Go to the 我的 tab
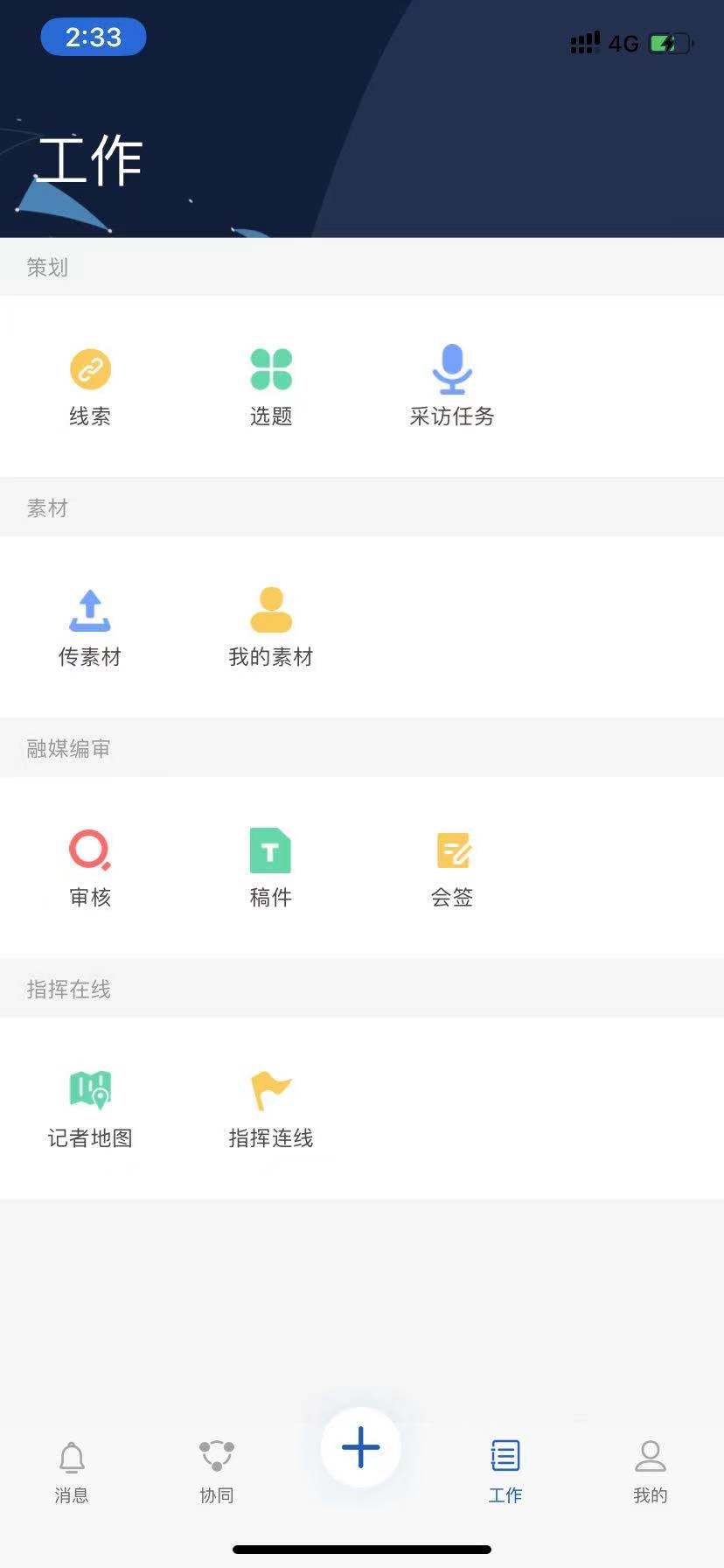The image size is (724, 1568). (x=651, y=1472)
